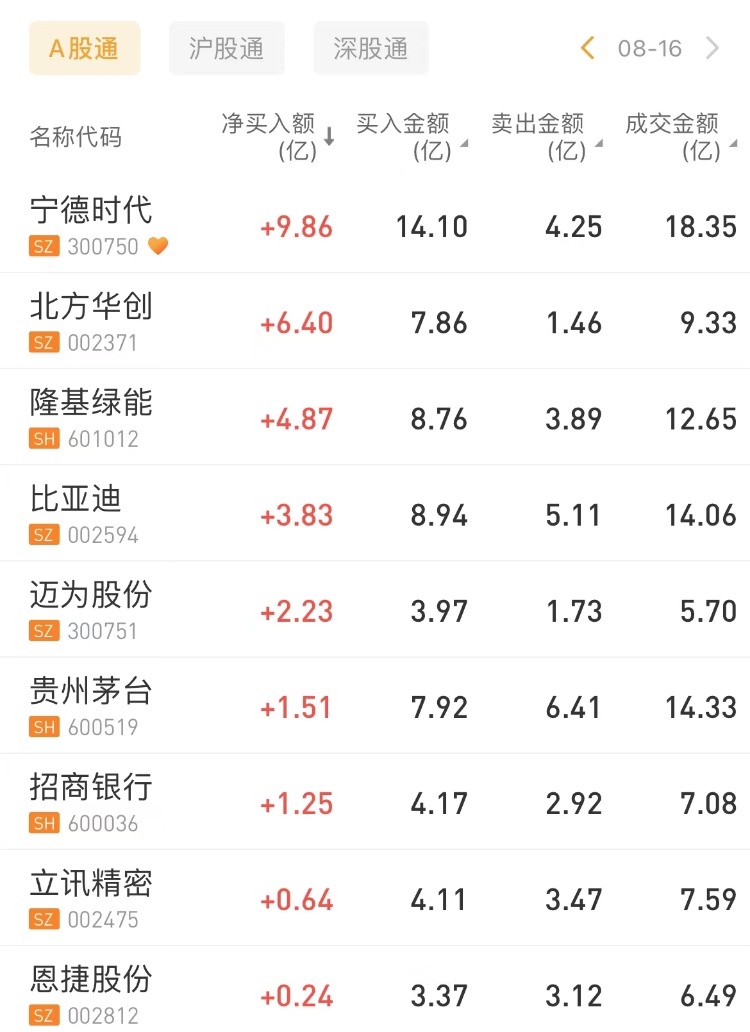Sort by 净买入额 column
750x1032 pixels.
point(278,137)
